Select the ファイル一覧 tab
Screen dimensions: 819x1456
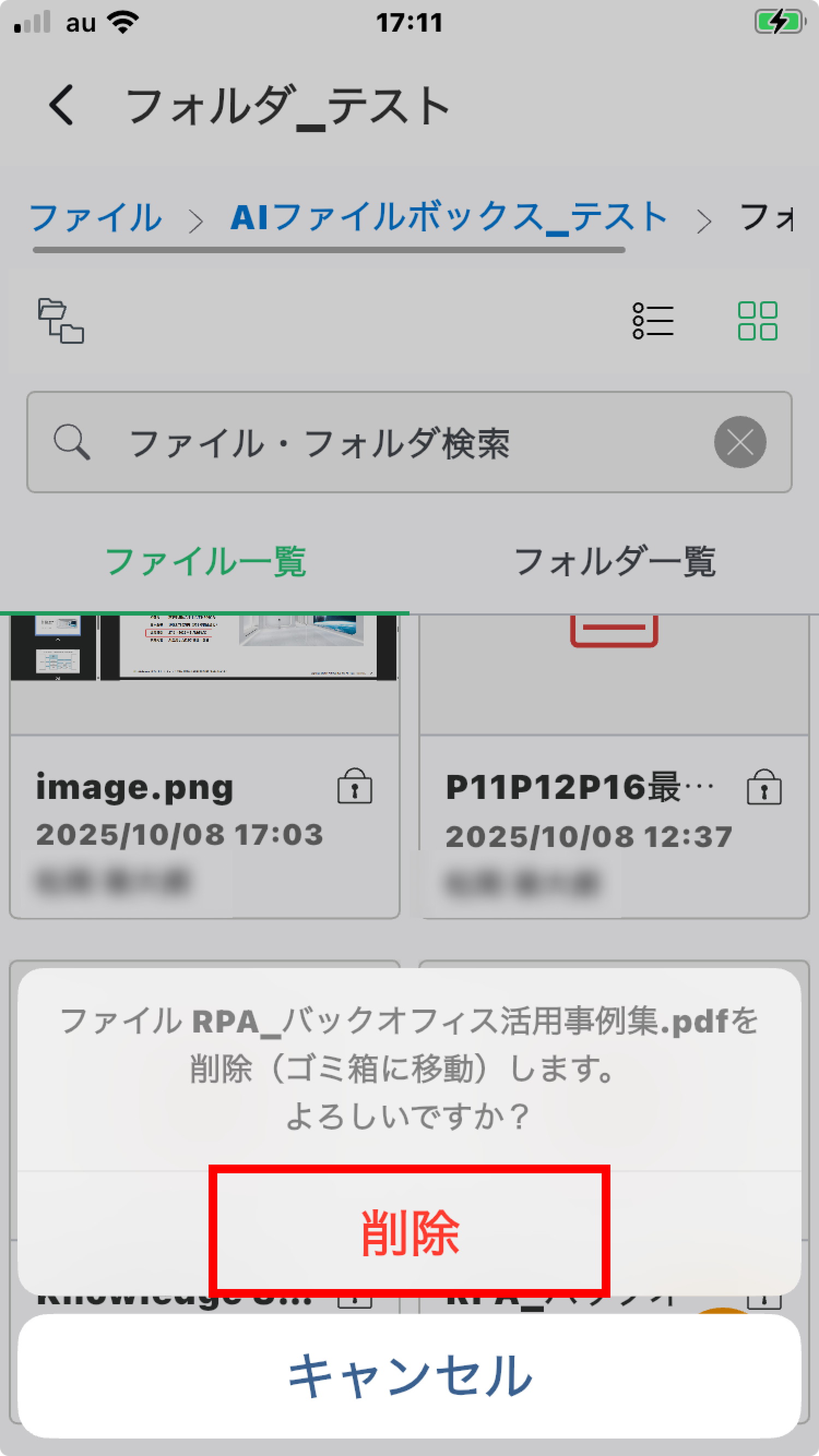[x=205, y=562]
